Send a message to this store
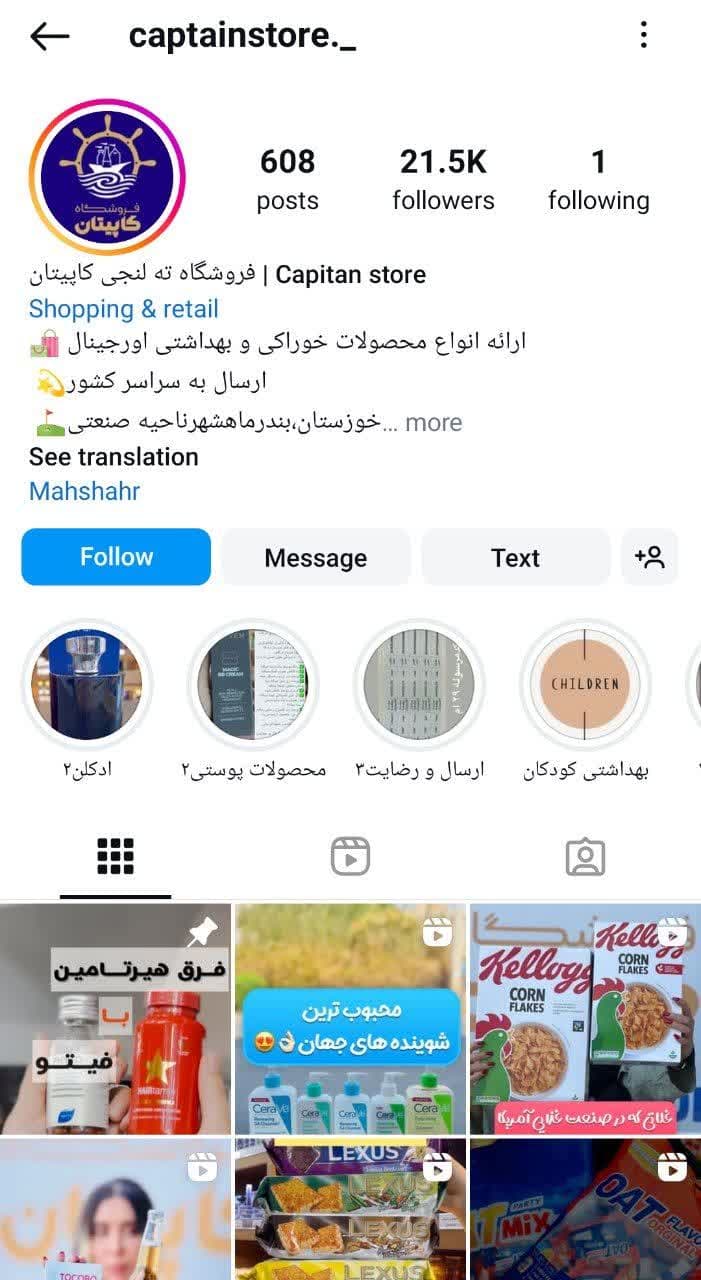Viewport: 701px width, 1280px height. pyautogui.click(x=315, y=557)
